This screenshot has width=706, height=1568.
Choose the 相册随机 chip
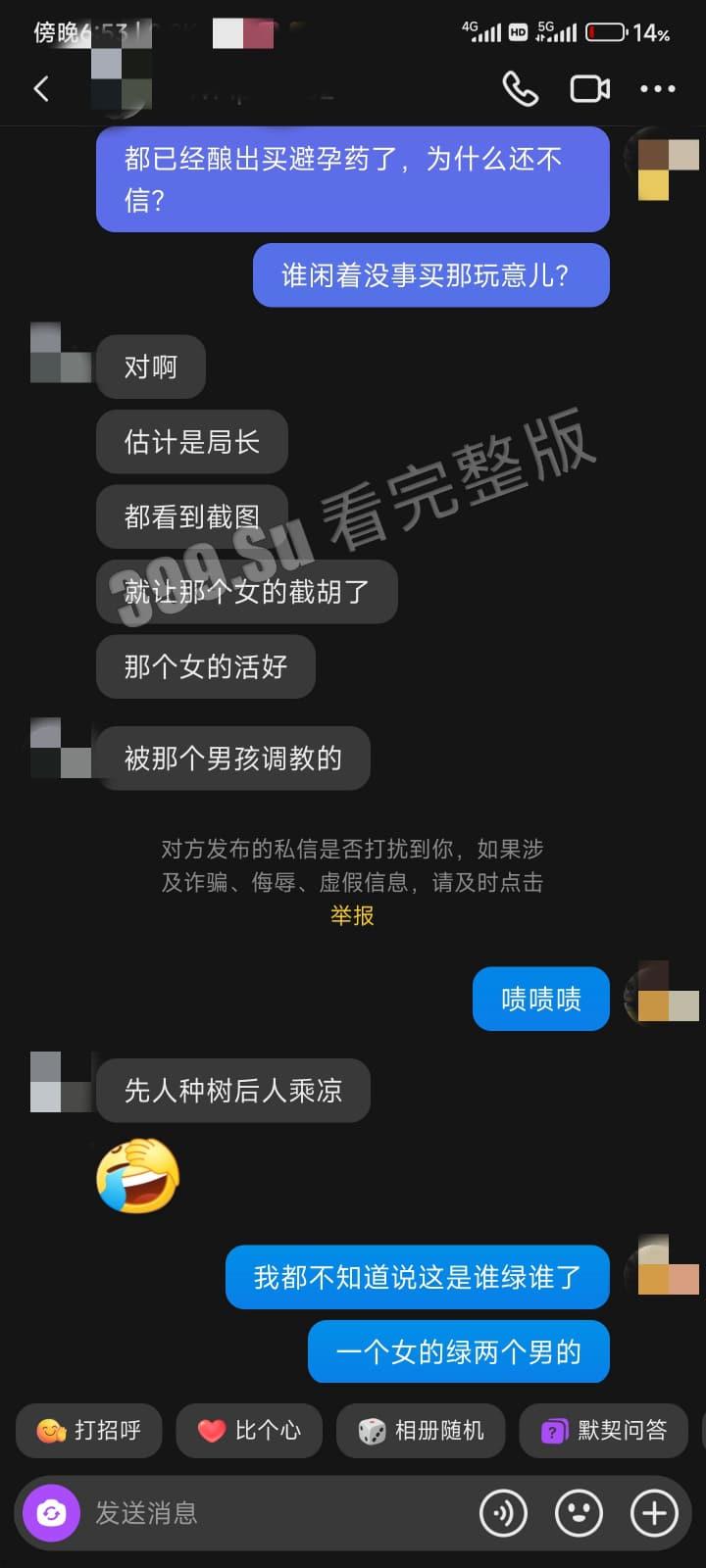tap(421, 1431)
